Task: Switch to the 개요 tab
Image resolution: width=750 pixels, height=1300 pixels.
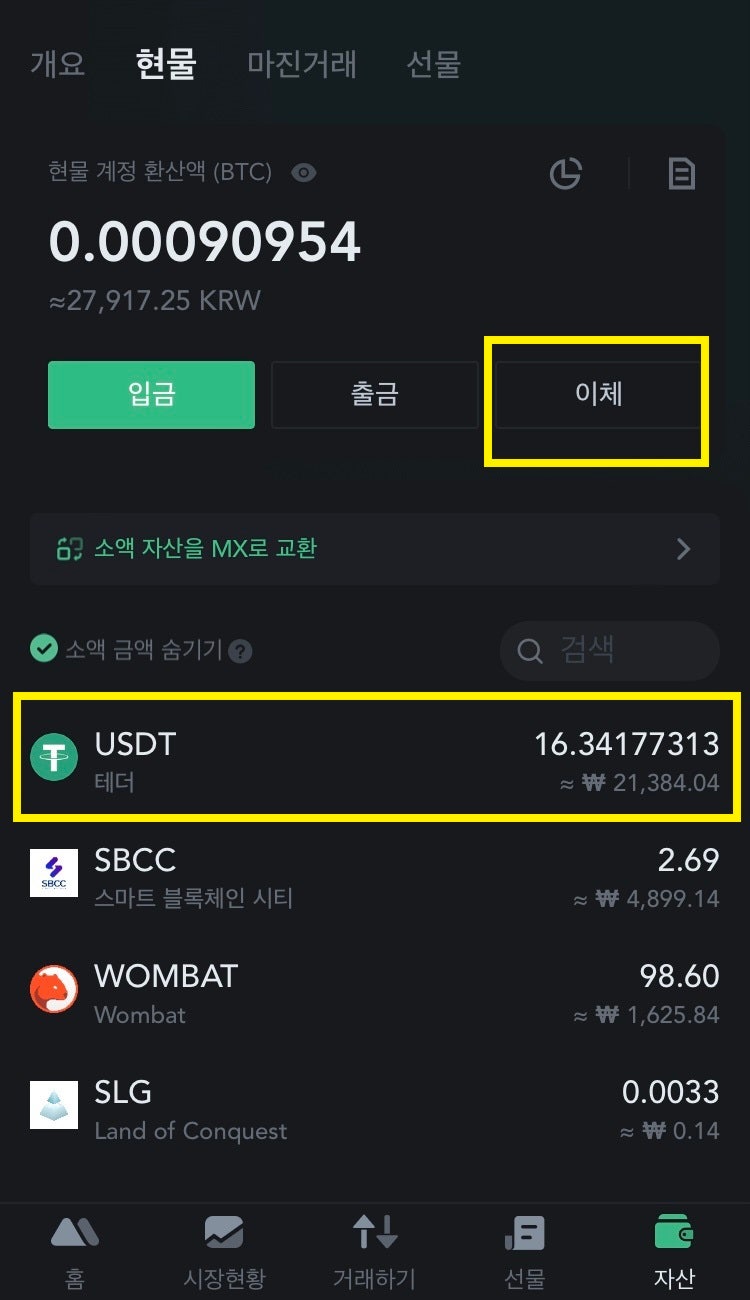Action: pyautogui.click(x=57, y=64)
